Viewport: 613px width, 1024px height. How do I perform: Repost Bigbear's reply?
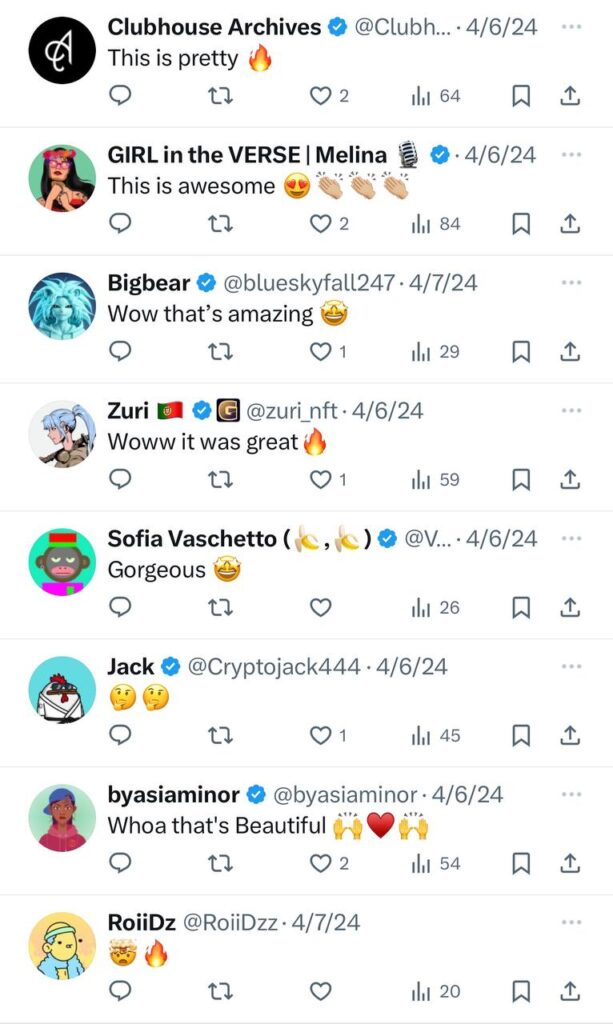point(220,352)
